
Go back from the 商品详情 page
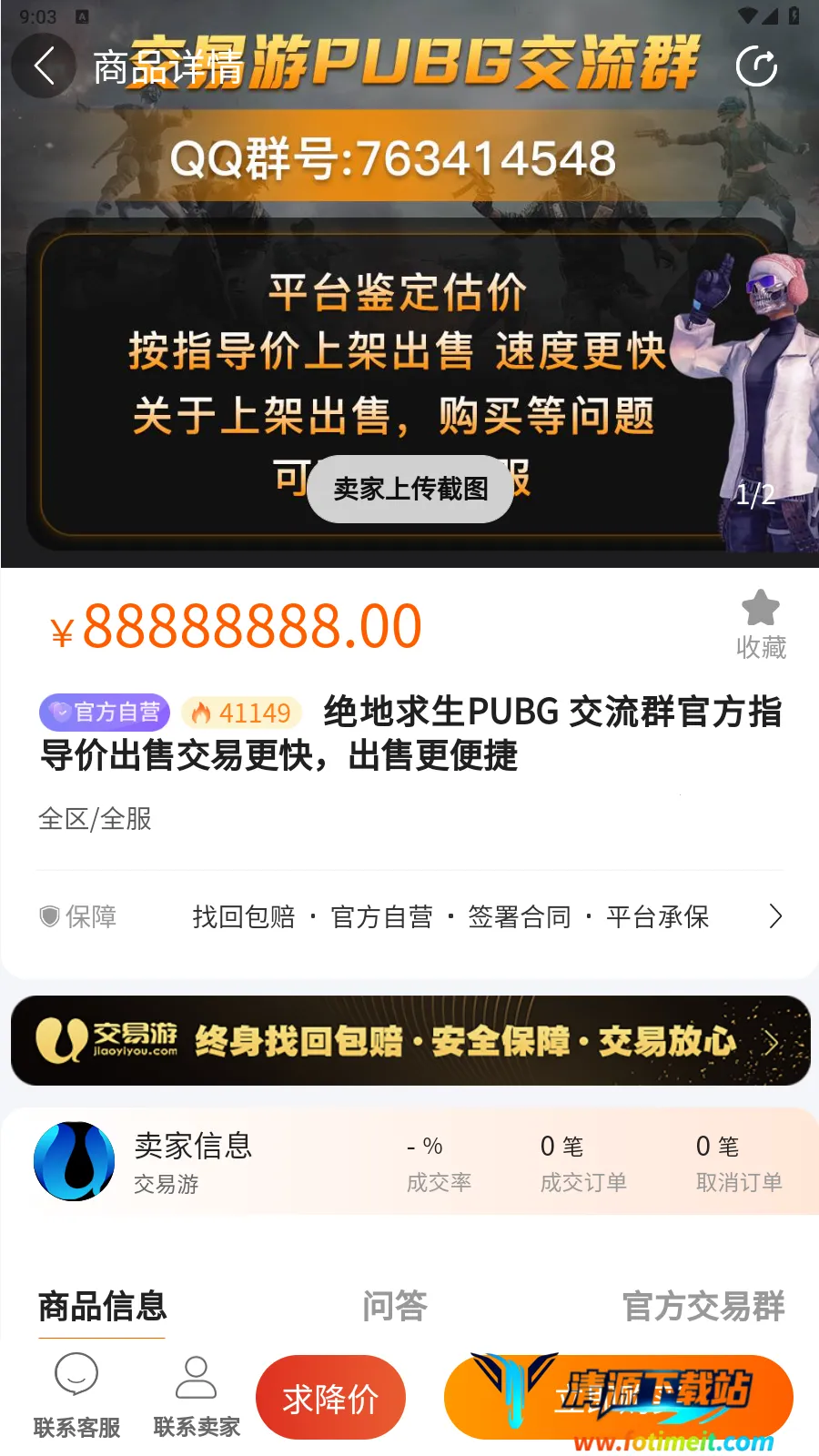44,66
